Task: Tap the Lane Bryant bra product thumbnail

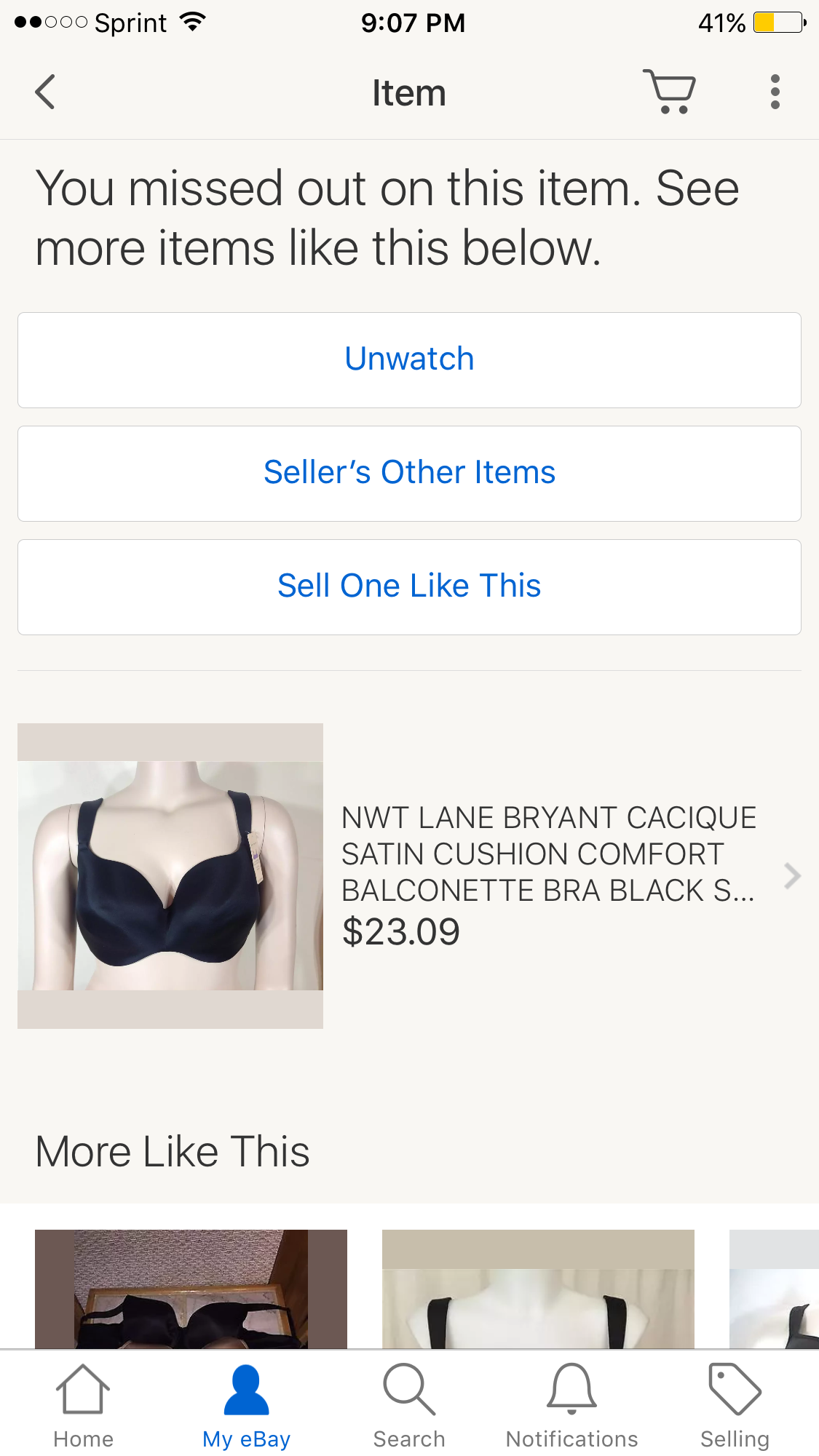Action: pos(170,875)
